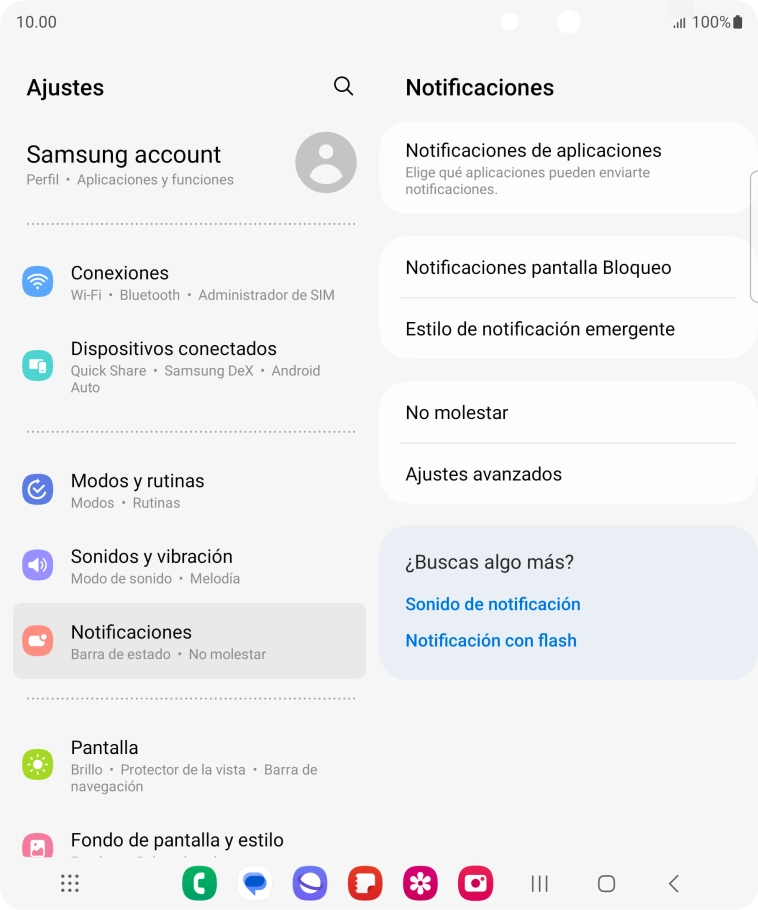Image resolution: width=758 pixels, height=910 pixels.
Task: Launch the Phone app from the taskbar
Action: pos(199,883)
